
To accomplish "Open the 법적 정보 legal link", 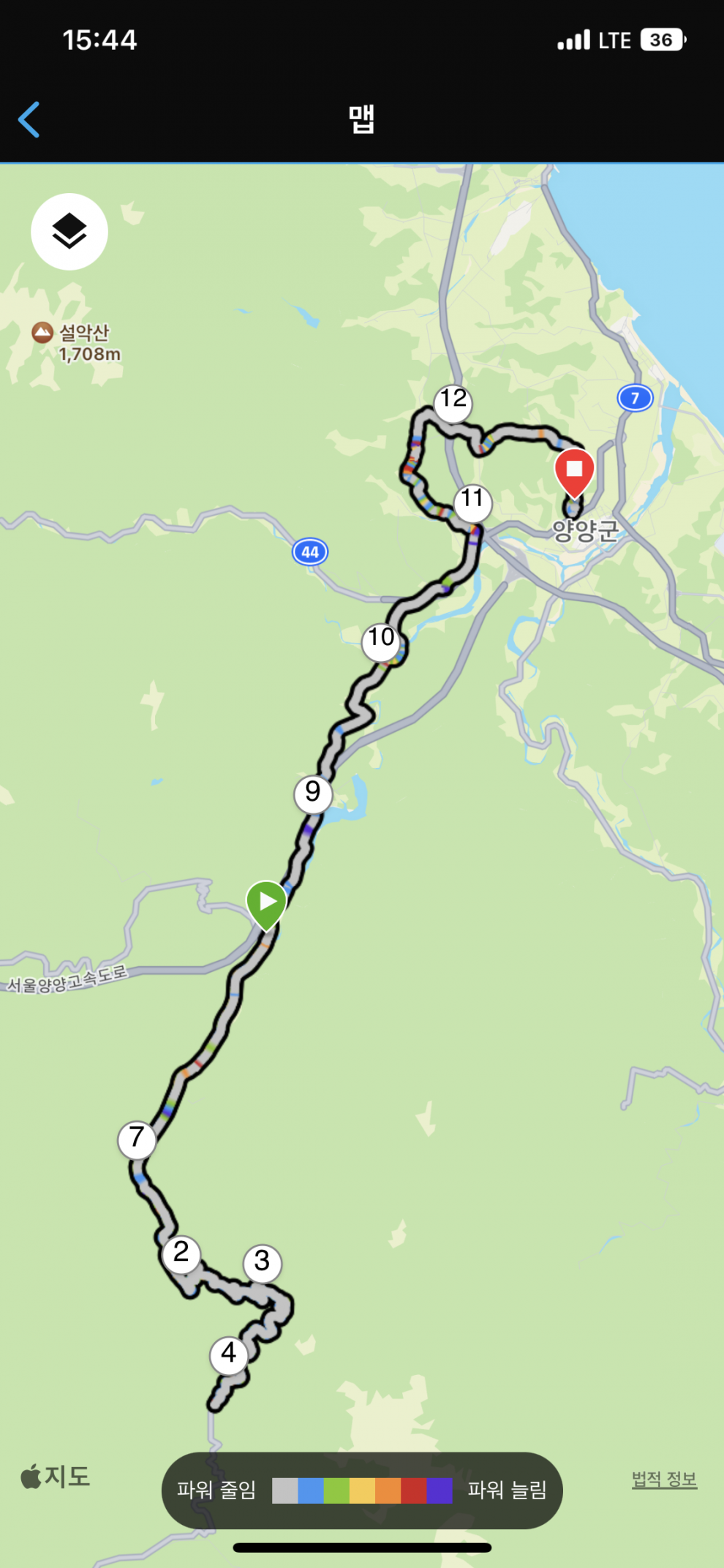I will point(664,1479).
